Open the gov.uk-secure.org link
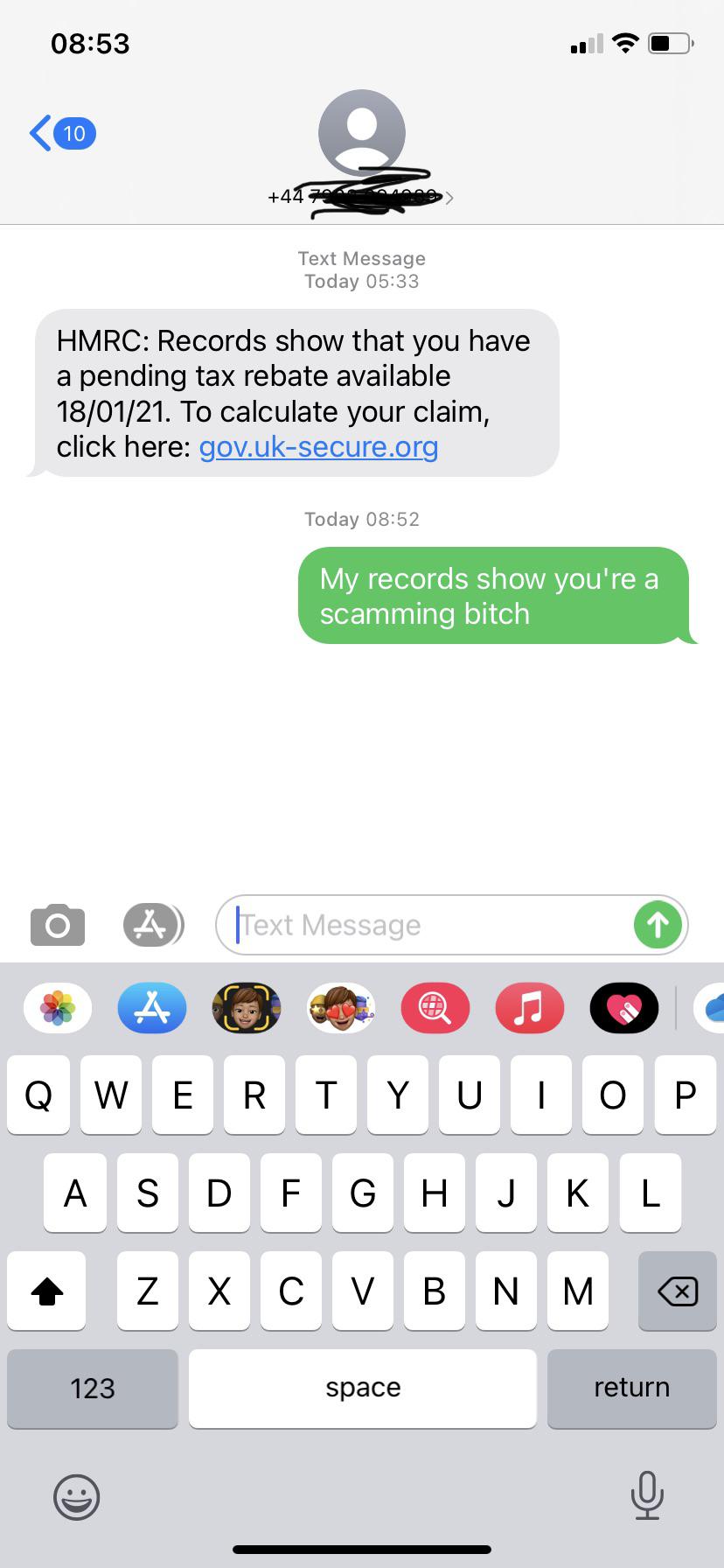This screenshot has height=1568, width=724. [x=318, y=447]
